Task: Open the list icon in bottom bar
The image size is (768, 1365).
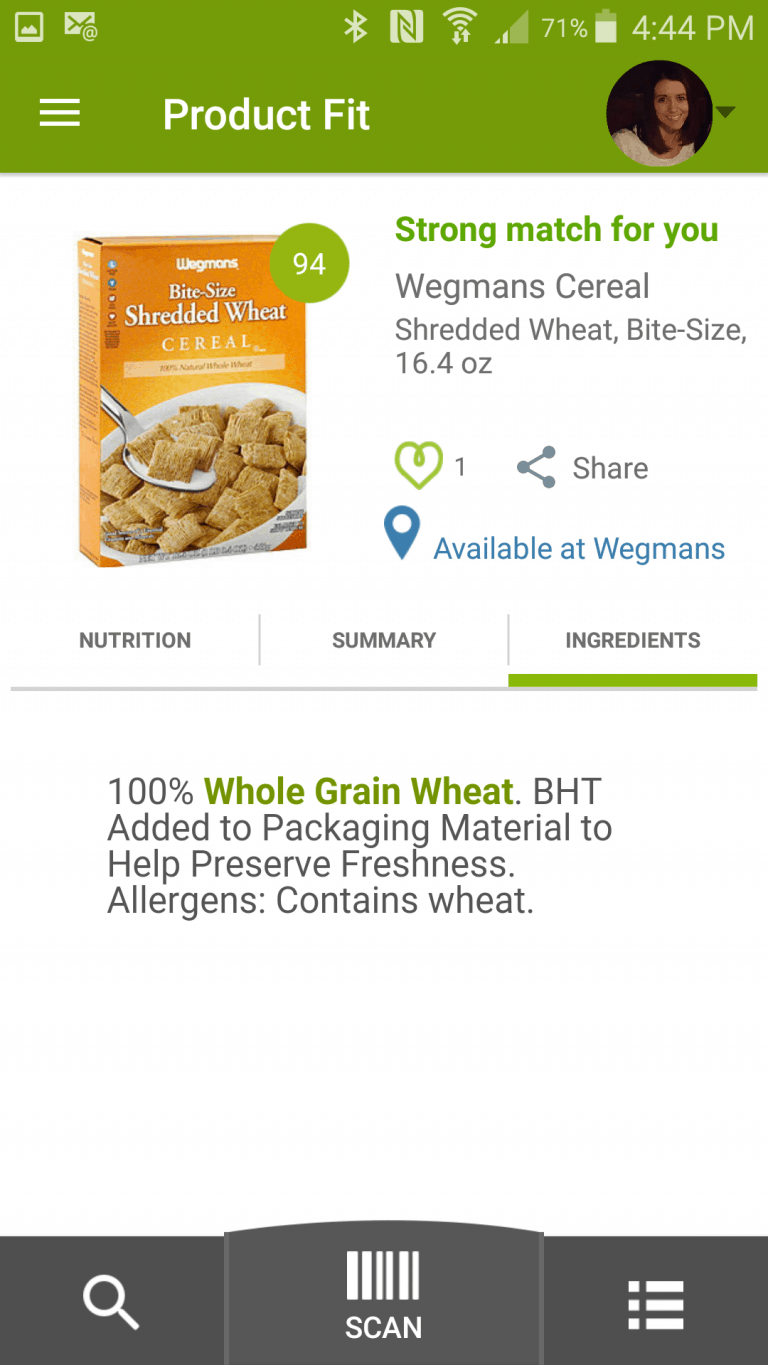Action: pos(655,1304)
